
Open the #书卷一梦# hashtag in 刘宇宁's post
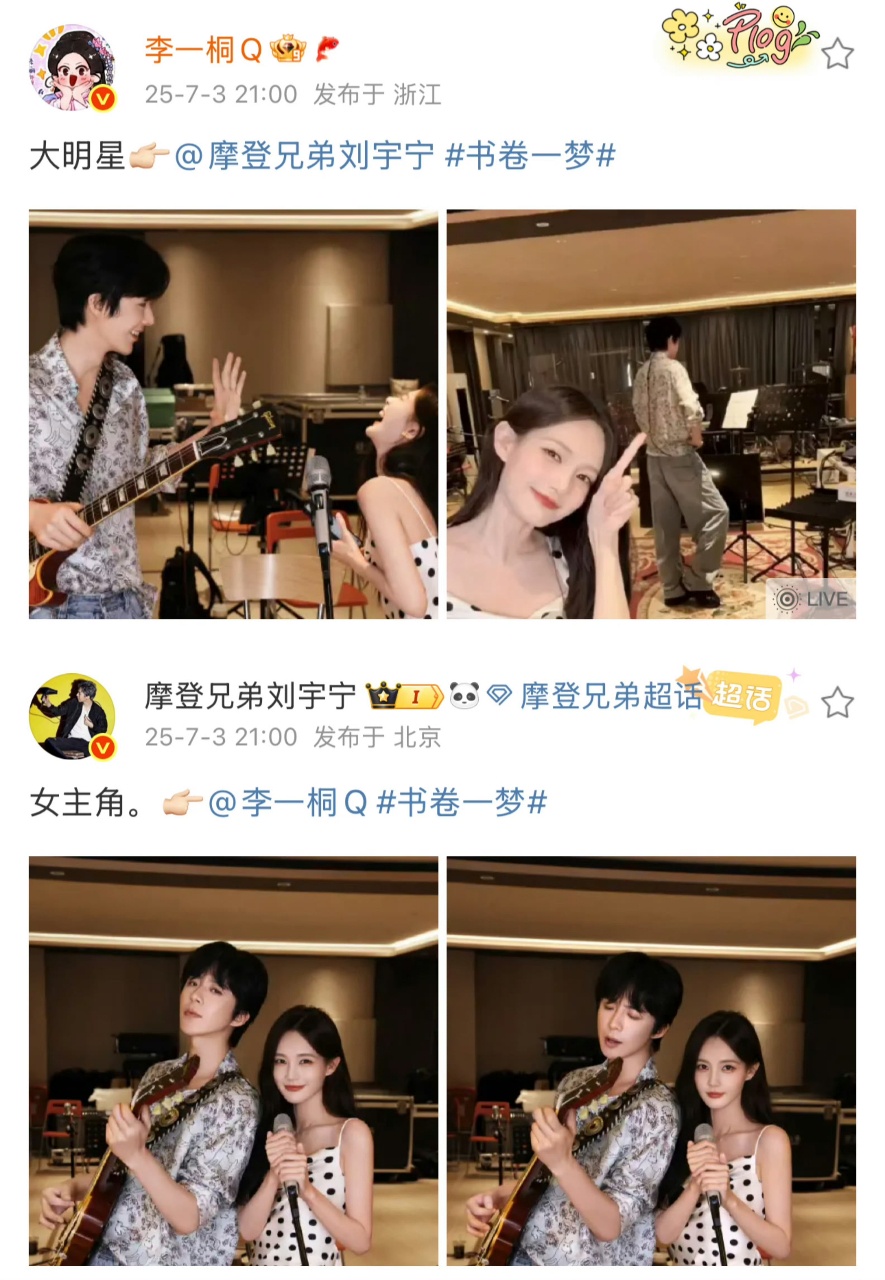[462, 802]
